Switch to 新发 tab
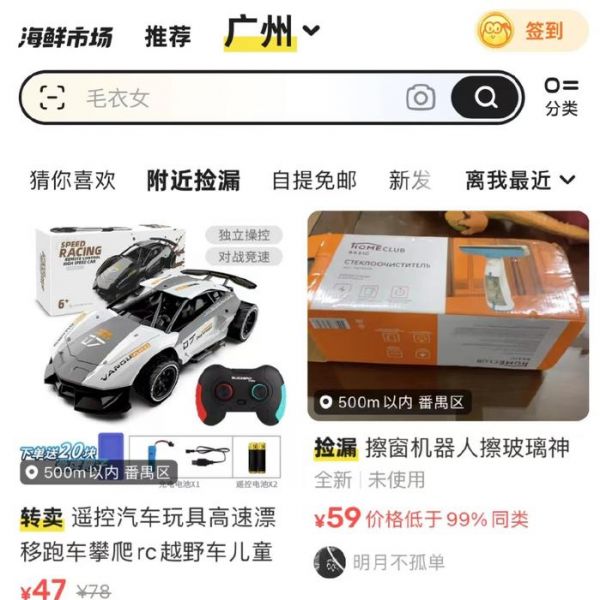 point(410,180)
